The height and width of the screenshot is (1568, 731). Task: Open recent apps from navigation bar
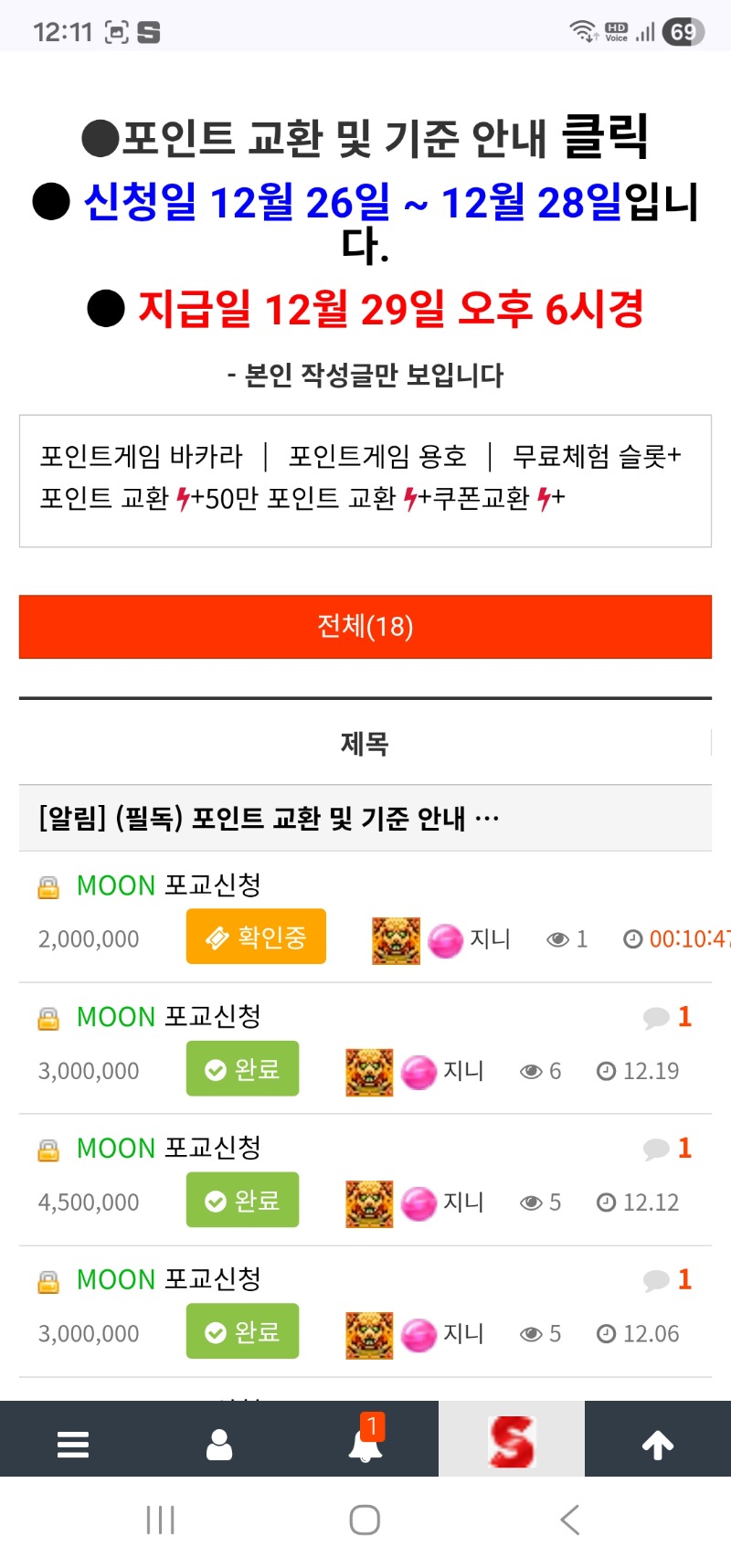161,1520
